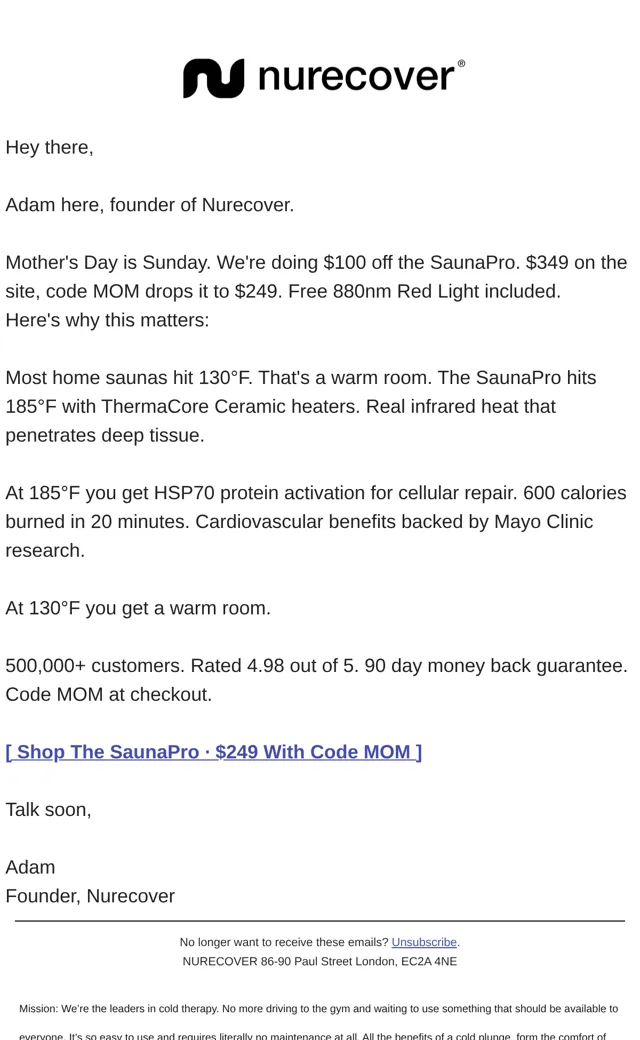
Task: Tap the Unsubscribe link
Action: [x=424, y=942]
